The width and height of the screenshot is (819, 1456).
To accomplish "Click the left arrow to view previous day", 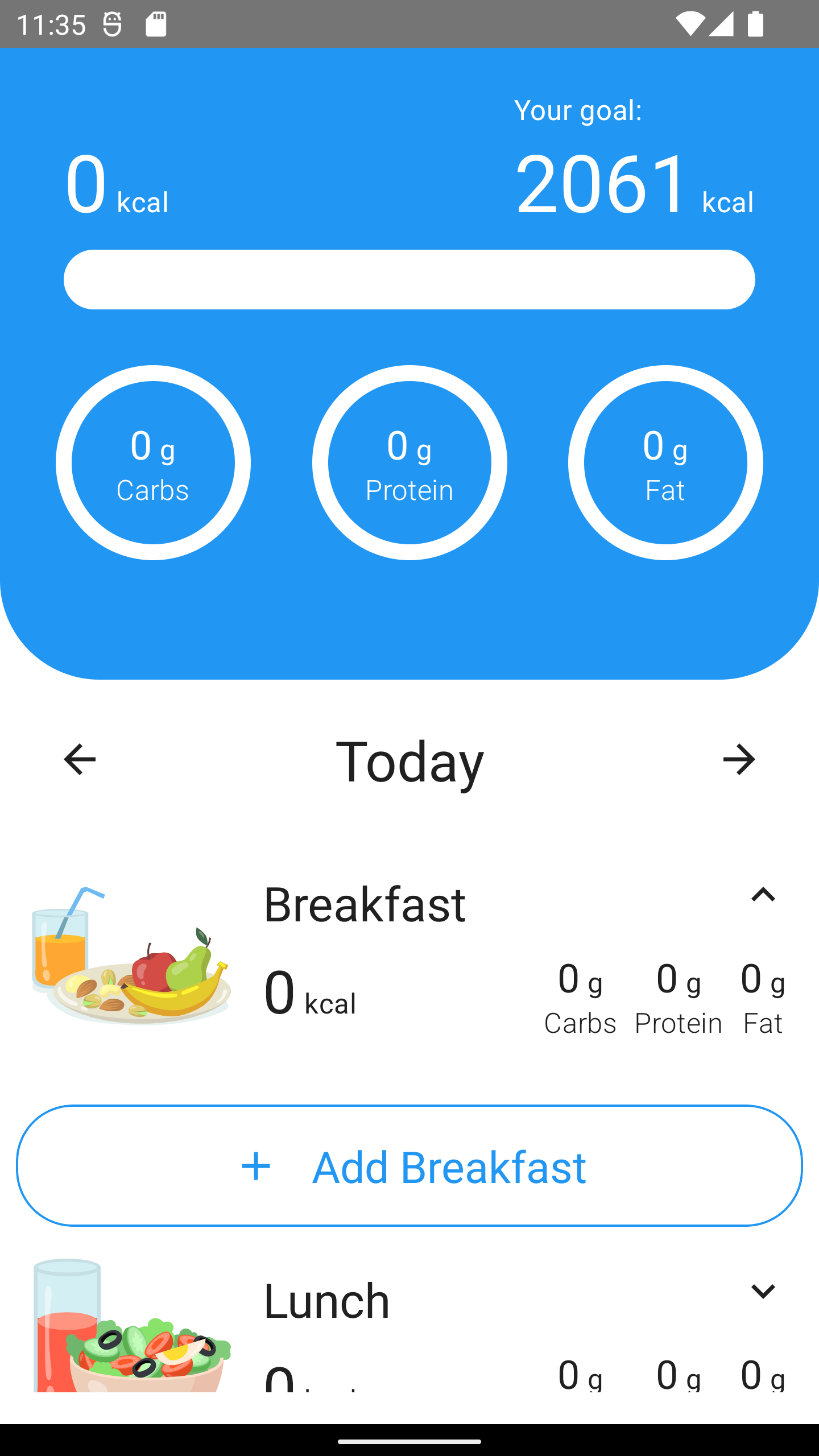I will tap(80, 759).
